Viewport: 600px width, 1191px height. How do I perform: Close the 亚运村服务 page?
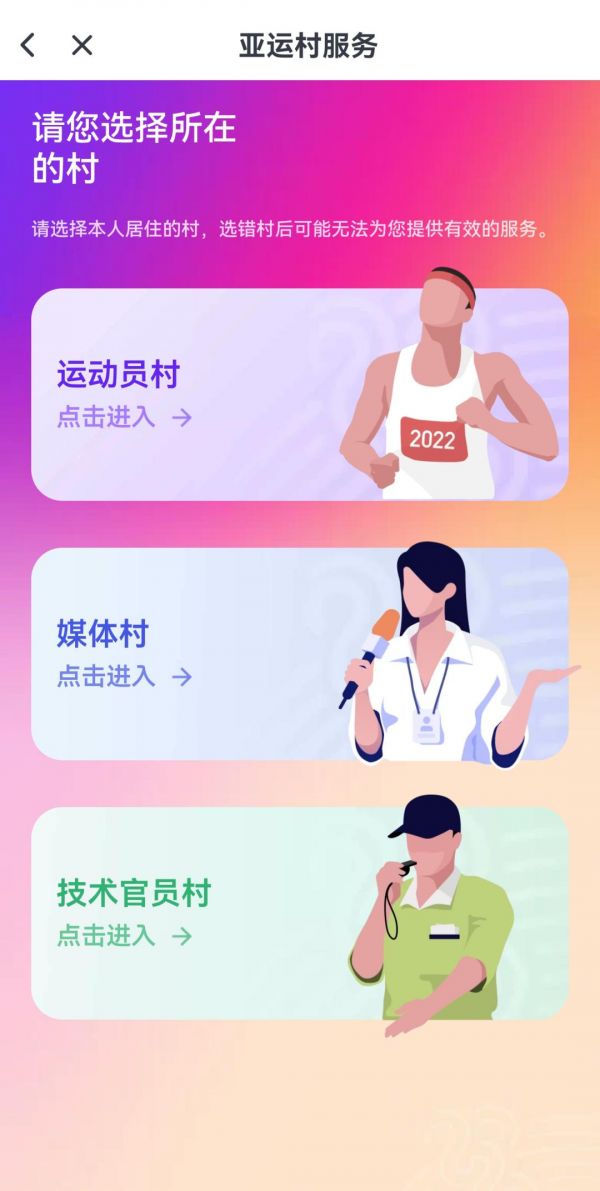(82, 46)
